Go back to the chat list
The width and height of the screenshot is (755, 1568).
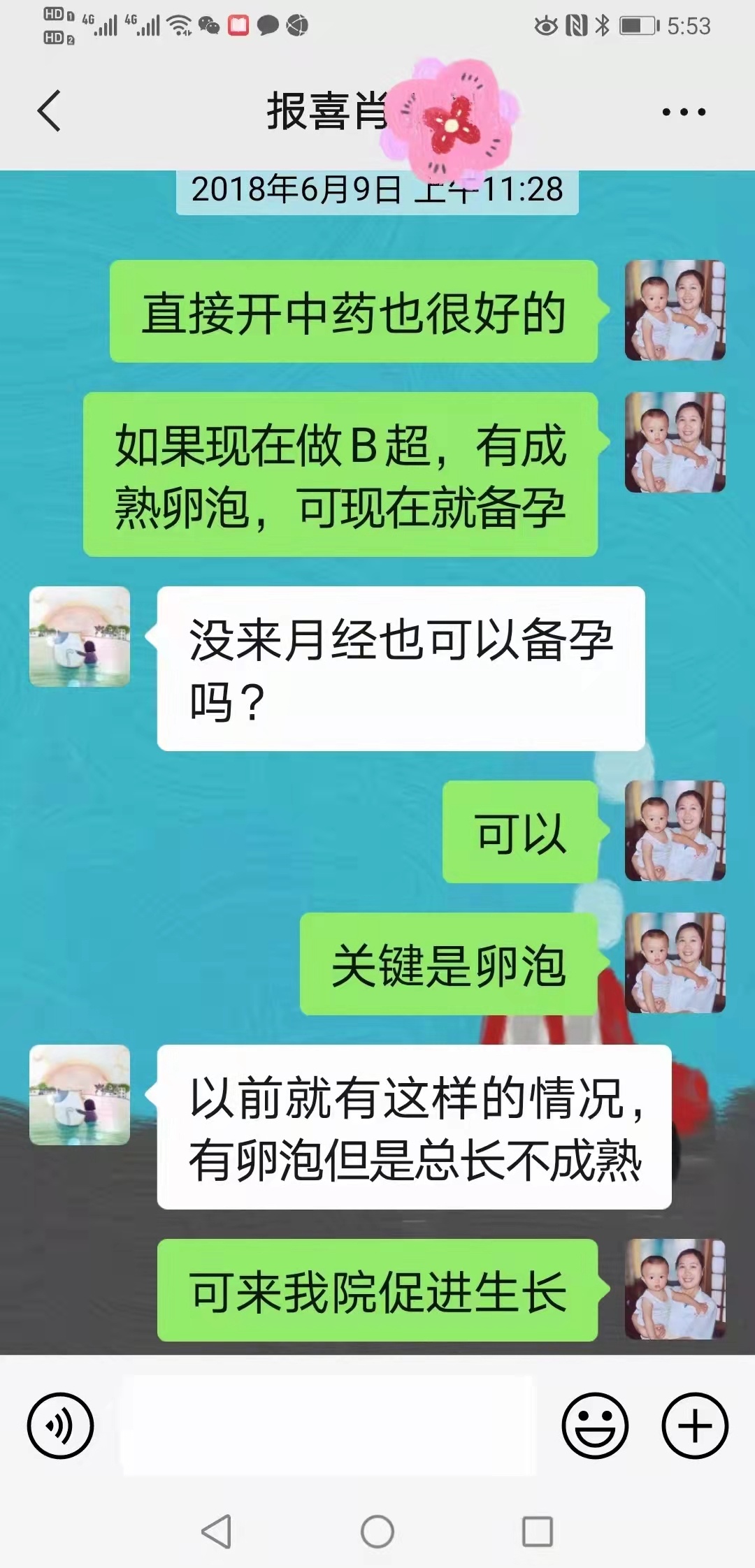point(49,111)
